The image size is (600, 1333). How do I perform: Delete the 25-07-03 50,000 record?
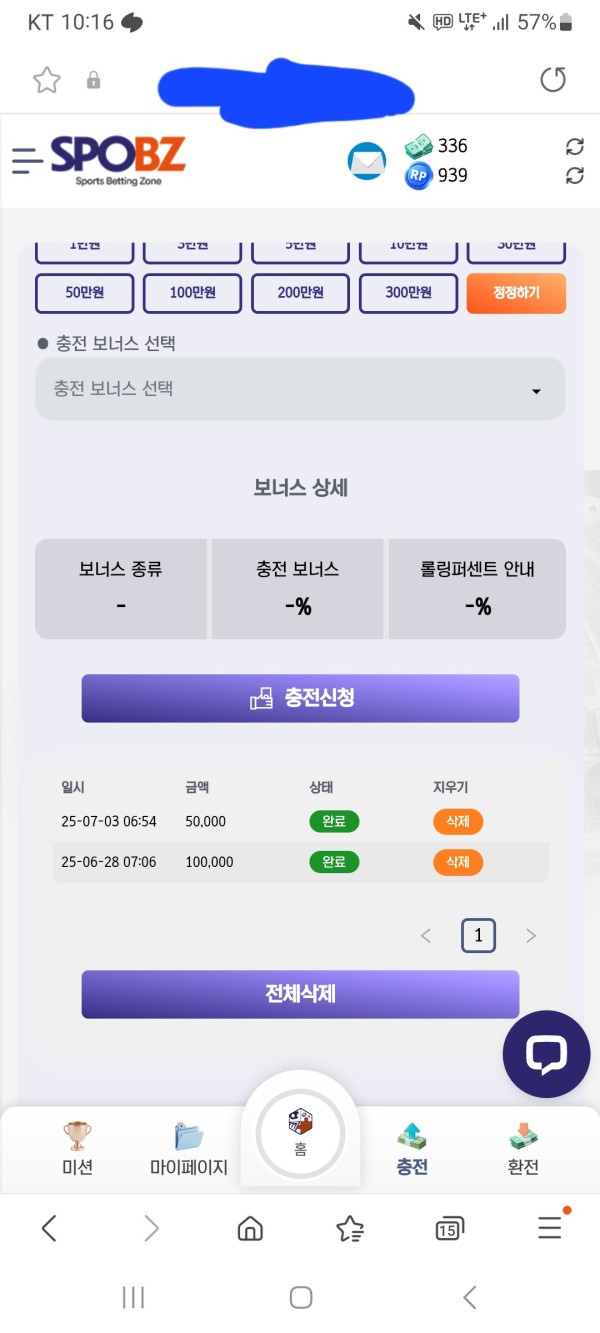point(458,822)
